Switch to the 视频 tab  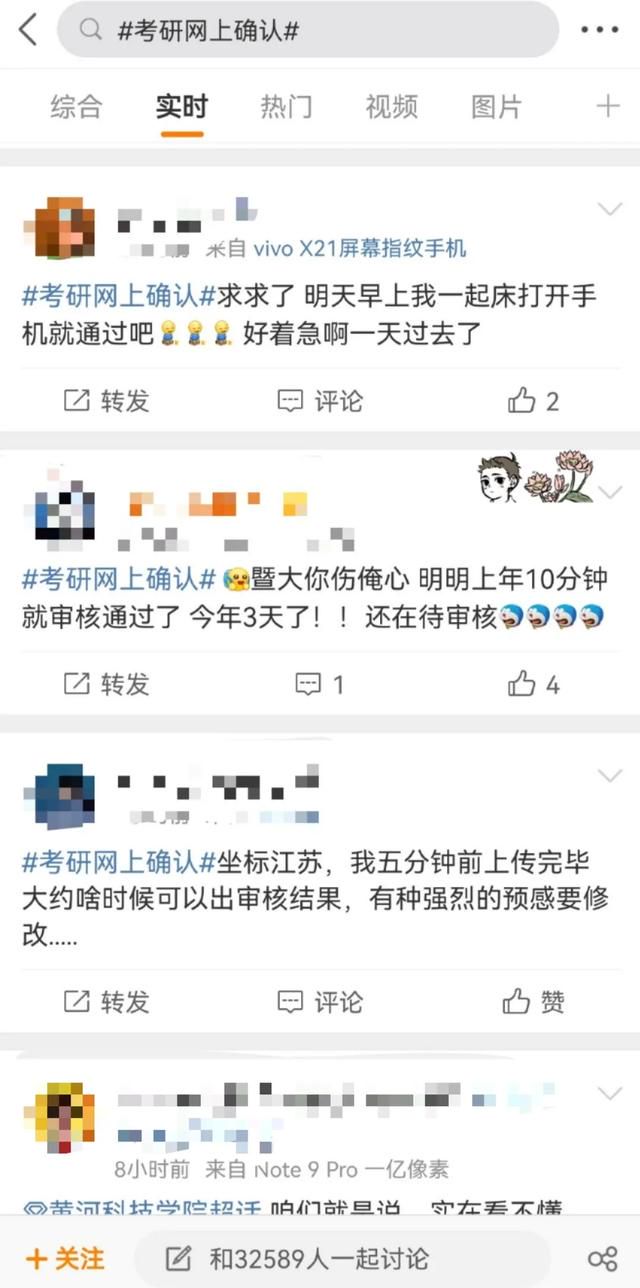pos(391,106)
